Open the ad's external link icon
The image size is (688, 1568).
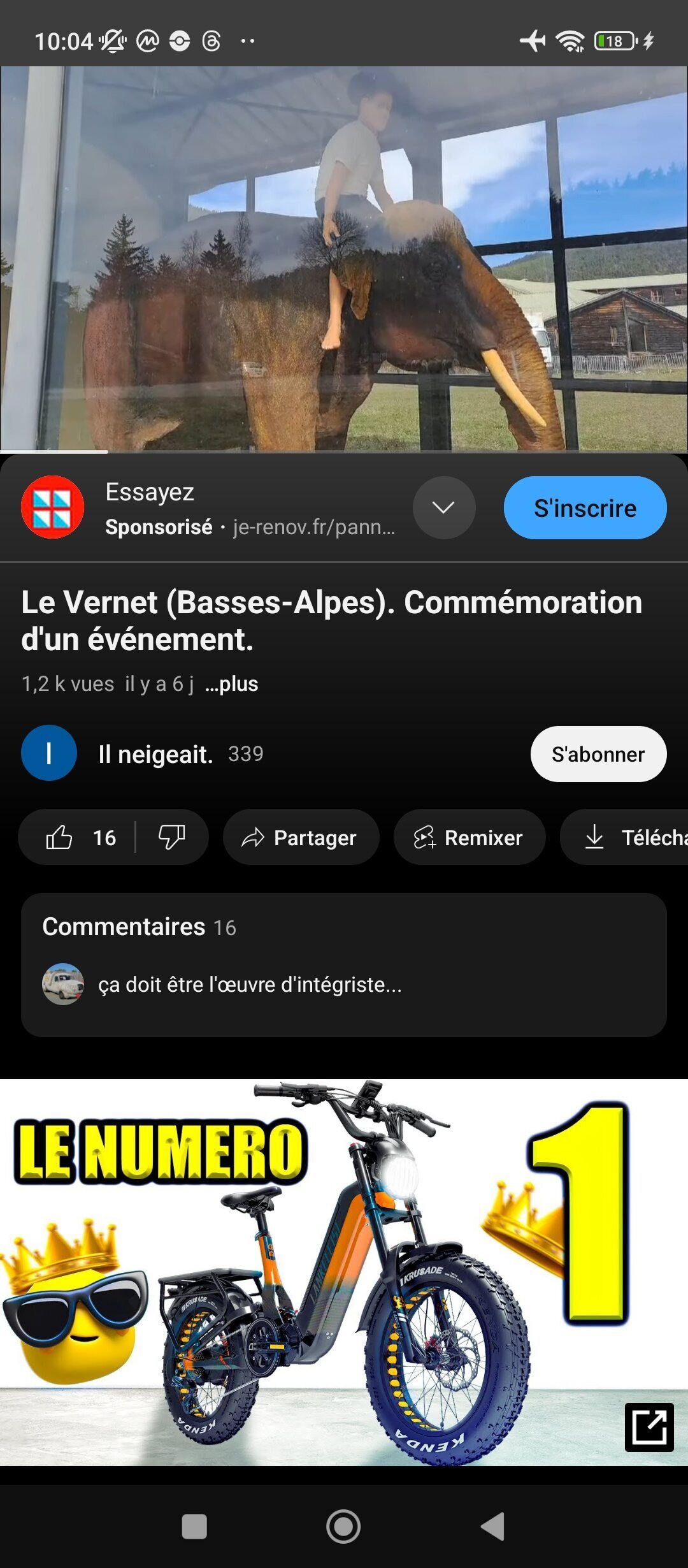(x=649, y=1427)
